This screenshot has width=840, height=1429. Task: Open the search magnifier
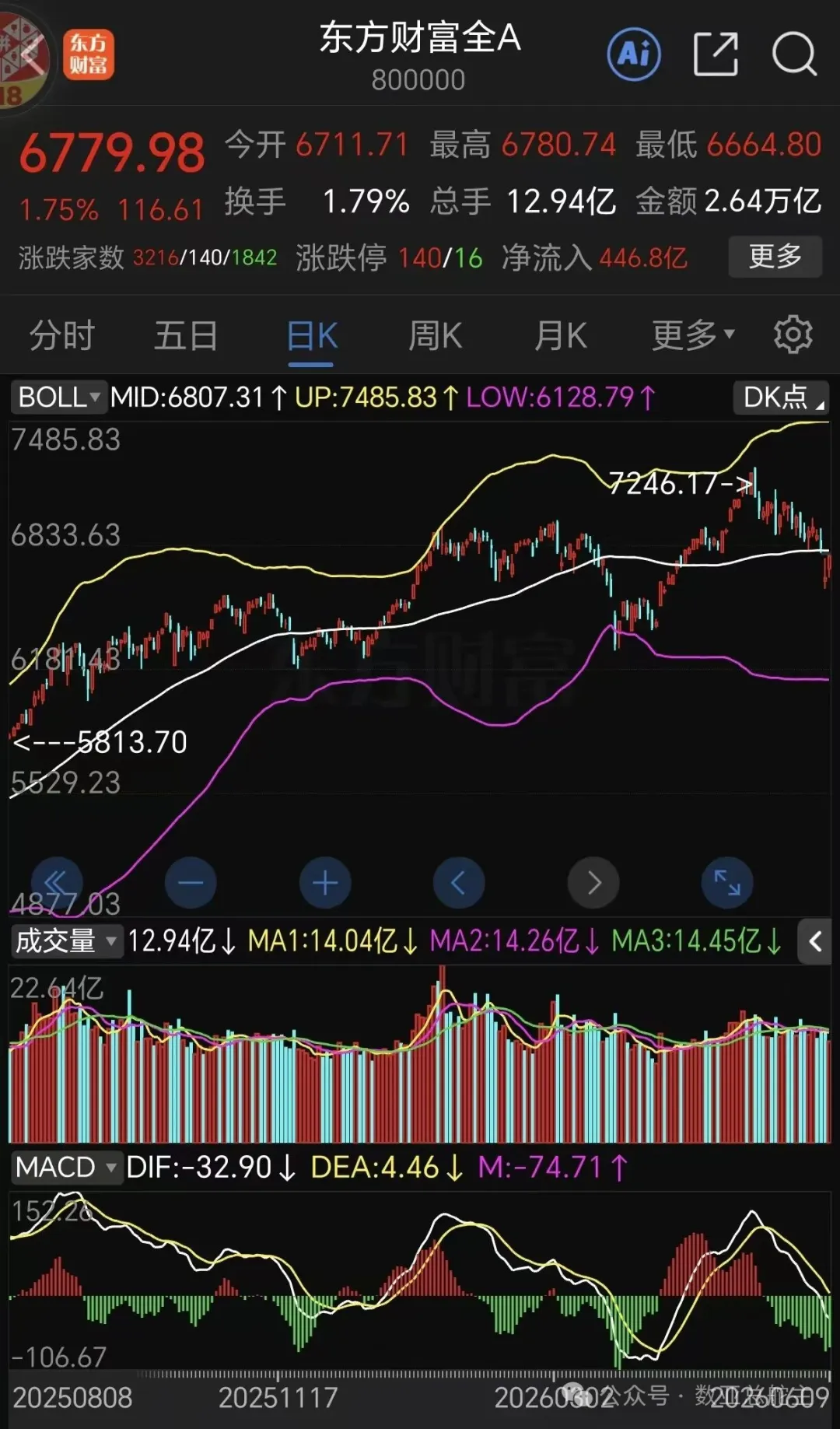(x=794, y=54)
